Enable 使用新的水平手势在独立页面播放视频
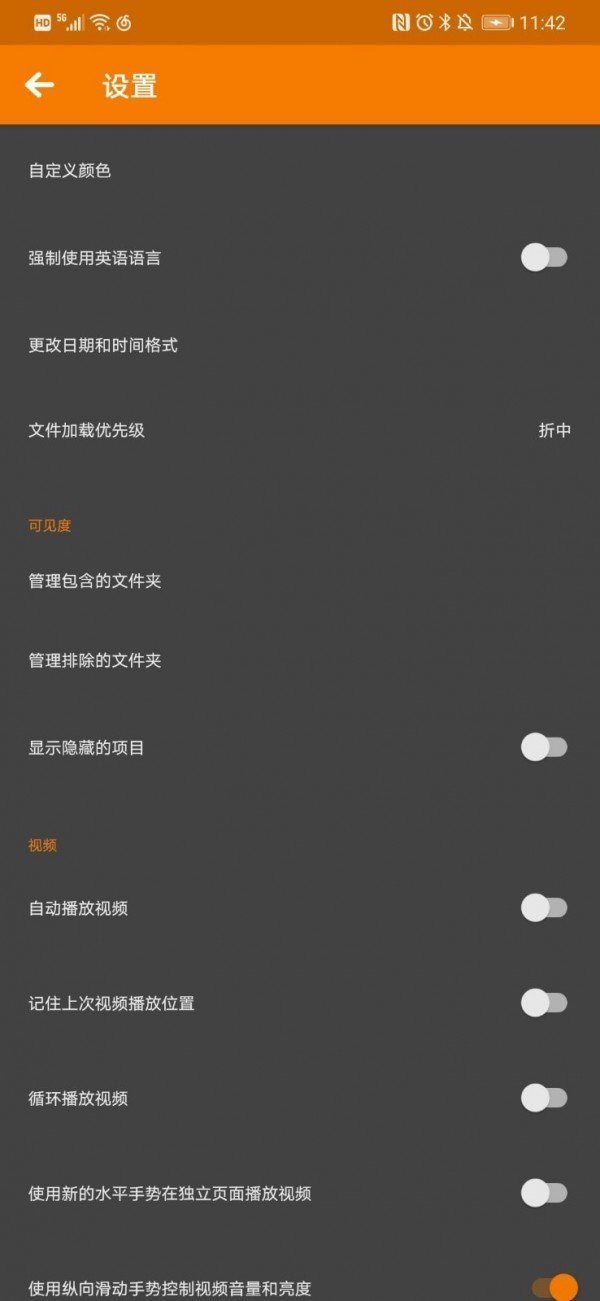 [544, 1192]
